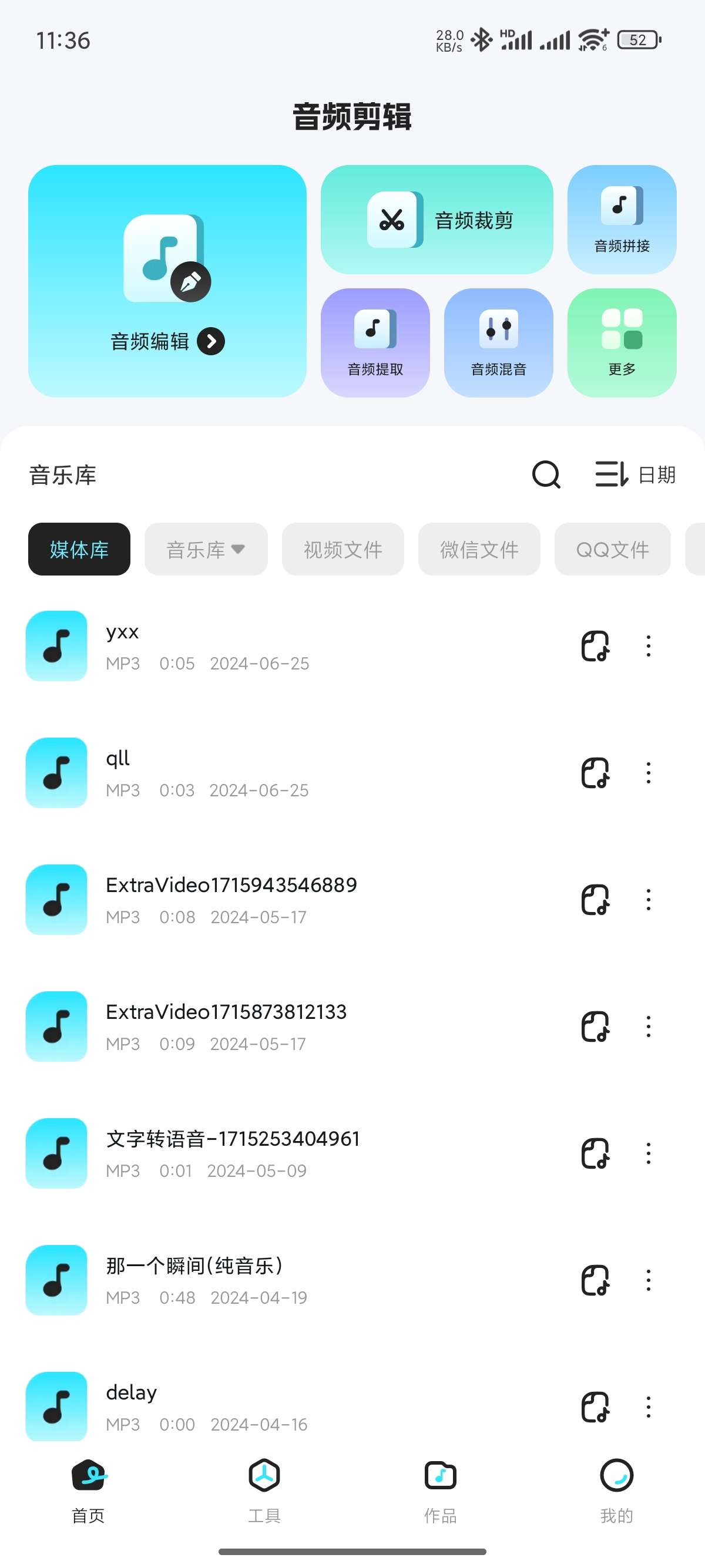Select the 媒体库 filter button
The width and height of the screenshot is (705, 1568).
tap(79, 549)
